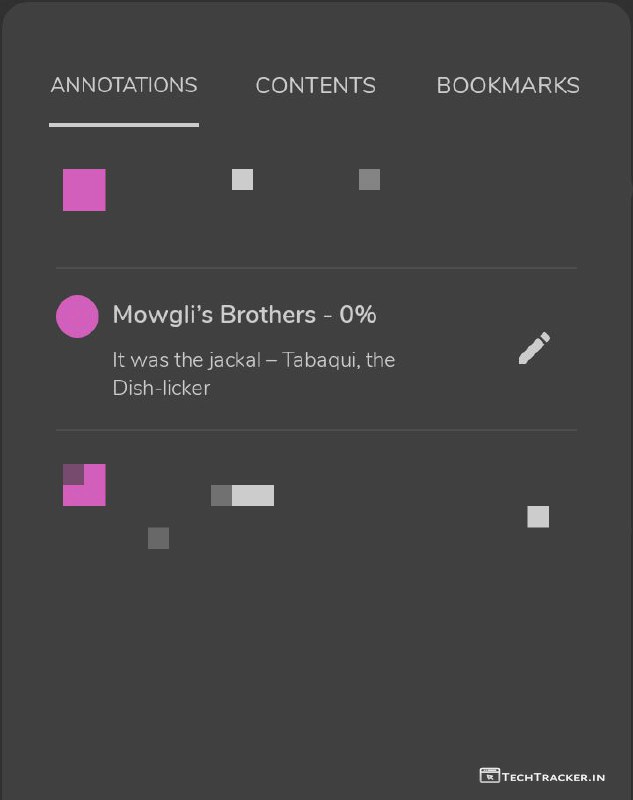The width and height of the screenshot is (633, 800).
Task: Select the Annotations tab
Action: 124,86
